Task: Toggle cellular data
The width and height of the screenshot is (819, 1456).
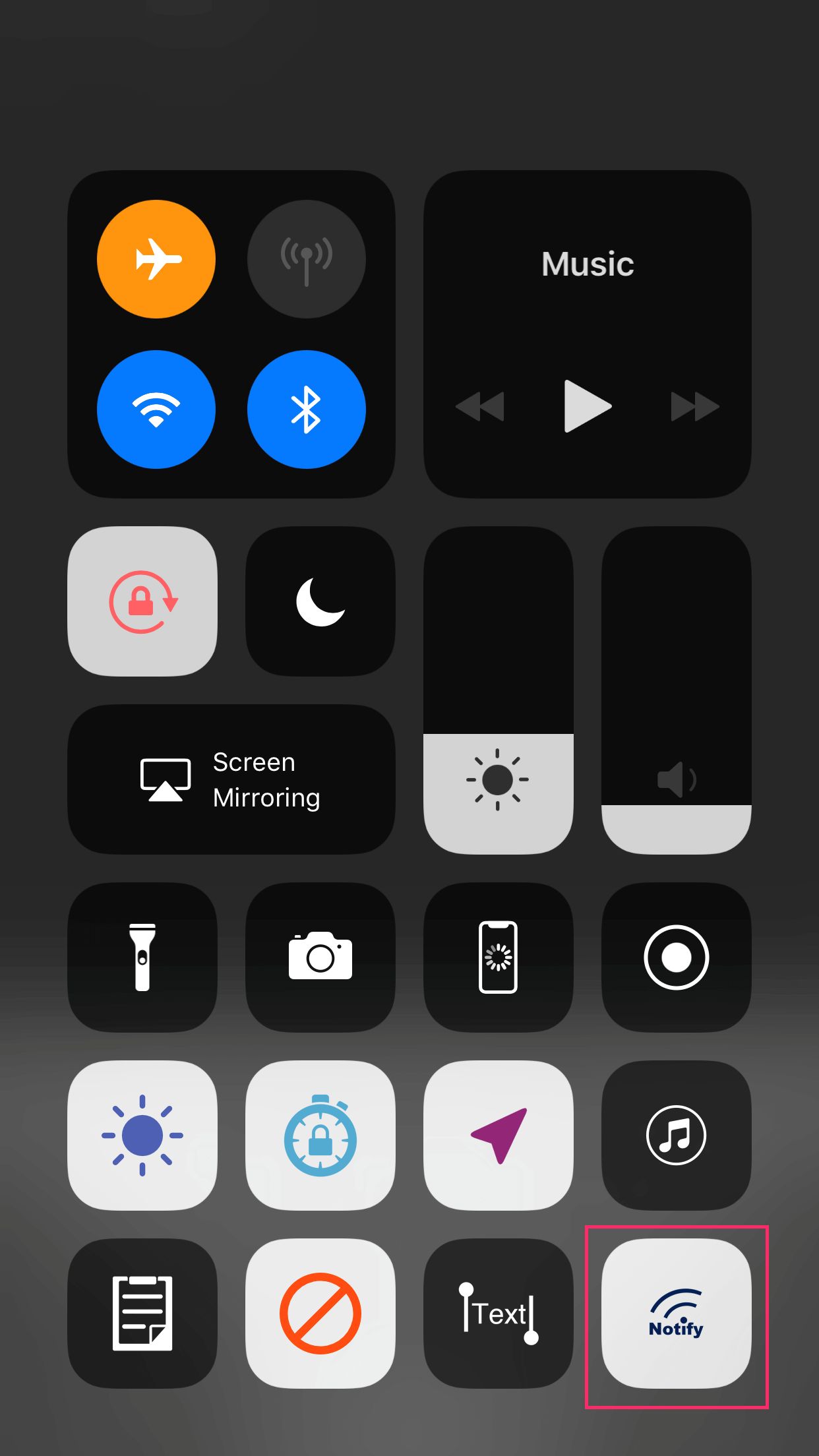Action: tap(307, 259)
